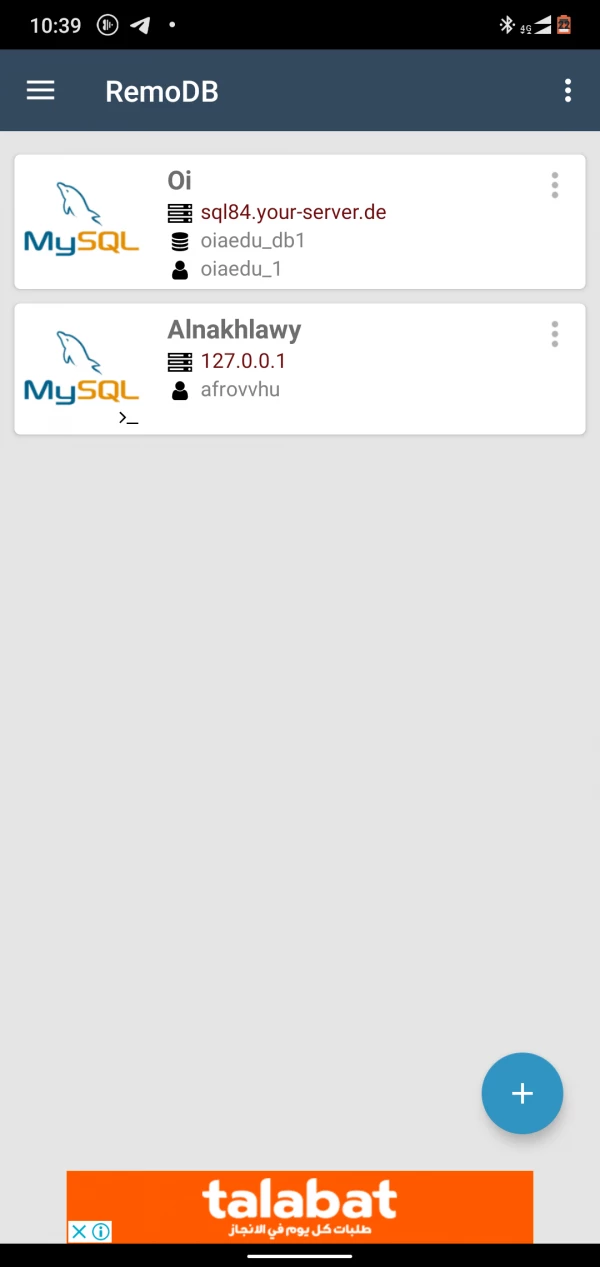
Task: Add a new database connection
Action: coord(522,1093)
